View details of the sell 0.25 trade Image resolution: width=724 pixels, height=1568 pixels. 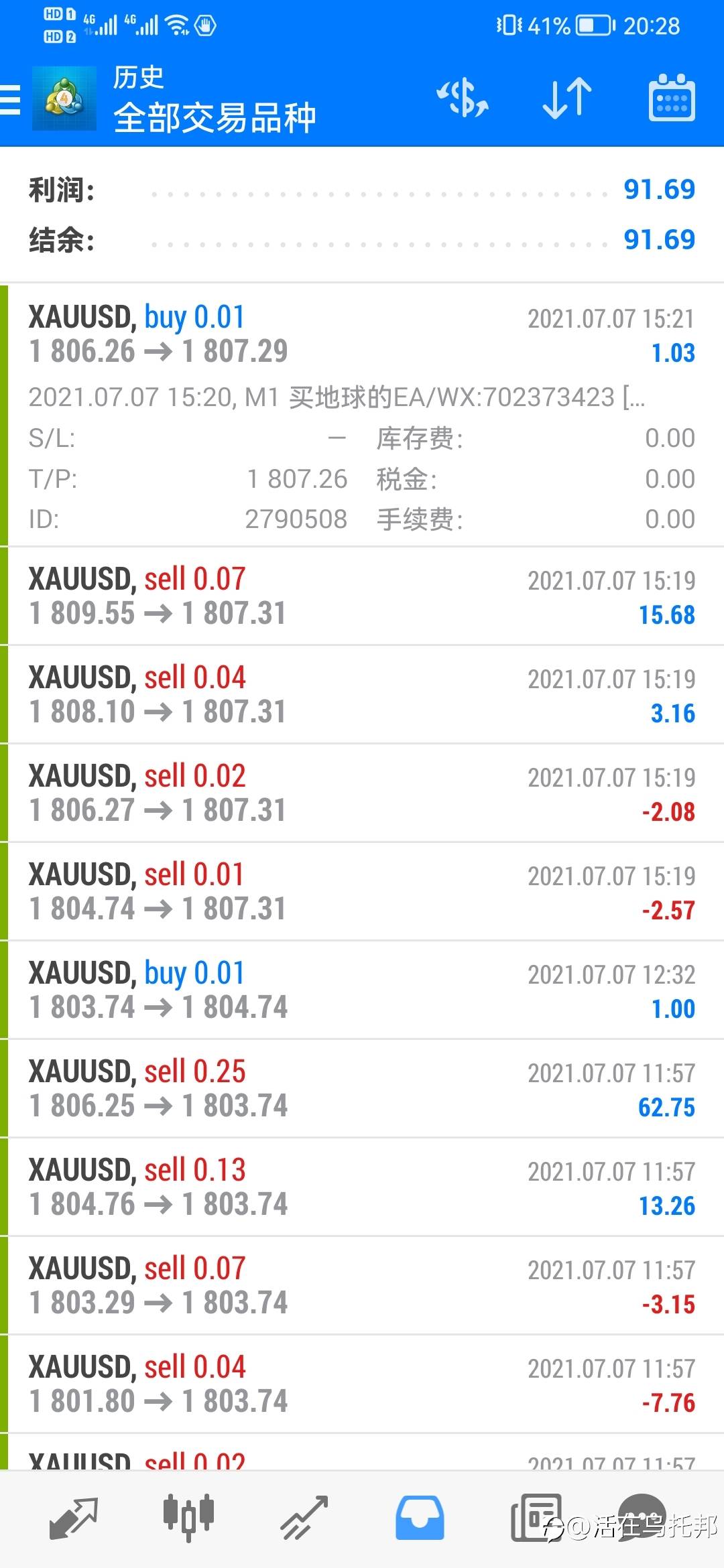(x=362, y=1089)
